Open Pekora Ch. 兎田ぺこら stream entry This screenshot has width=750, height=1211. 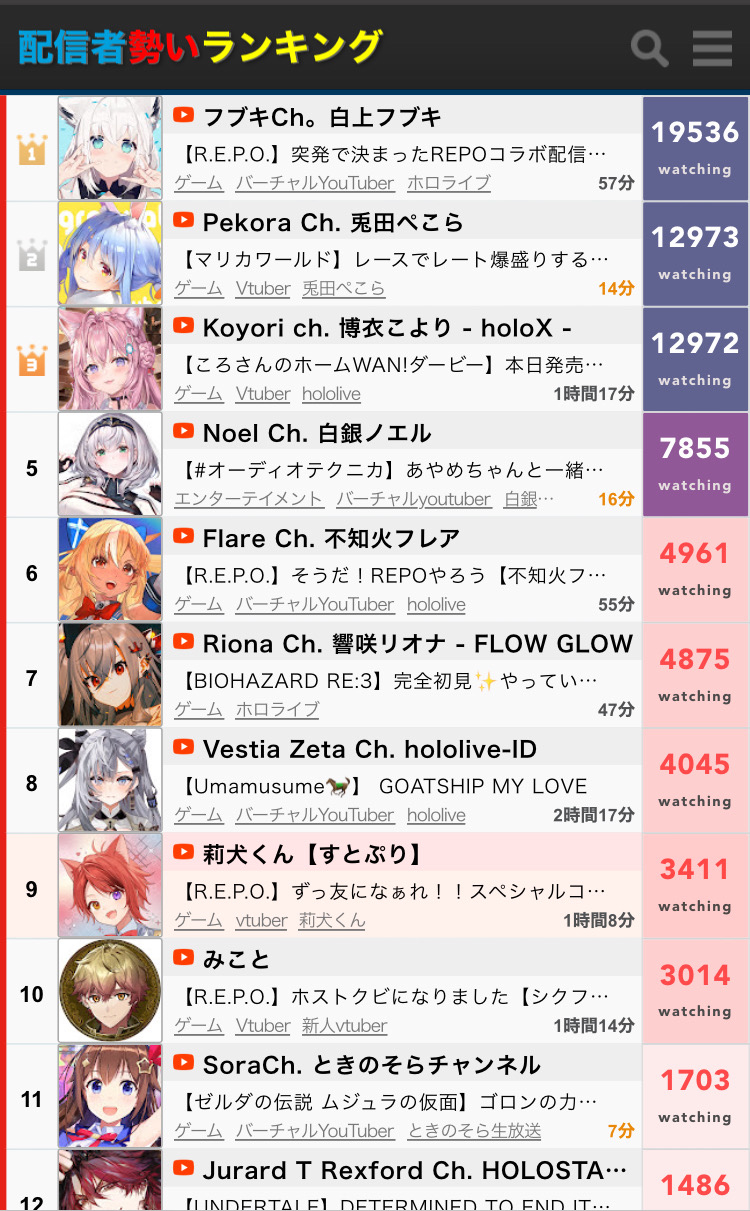pyautogui.click(x=332, y=222)
